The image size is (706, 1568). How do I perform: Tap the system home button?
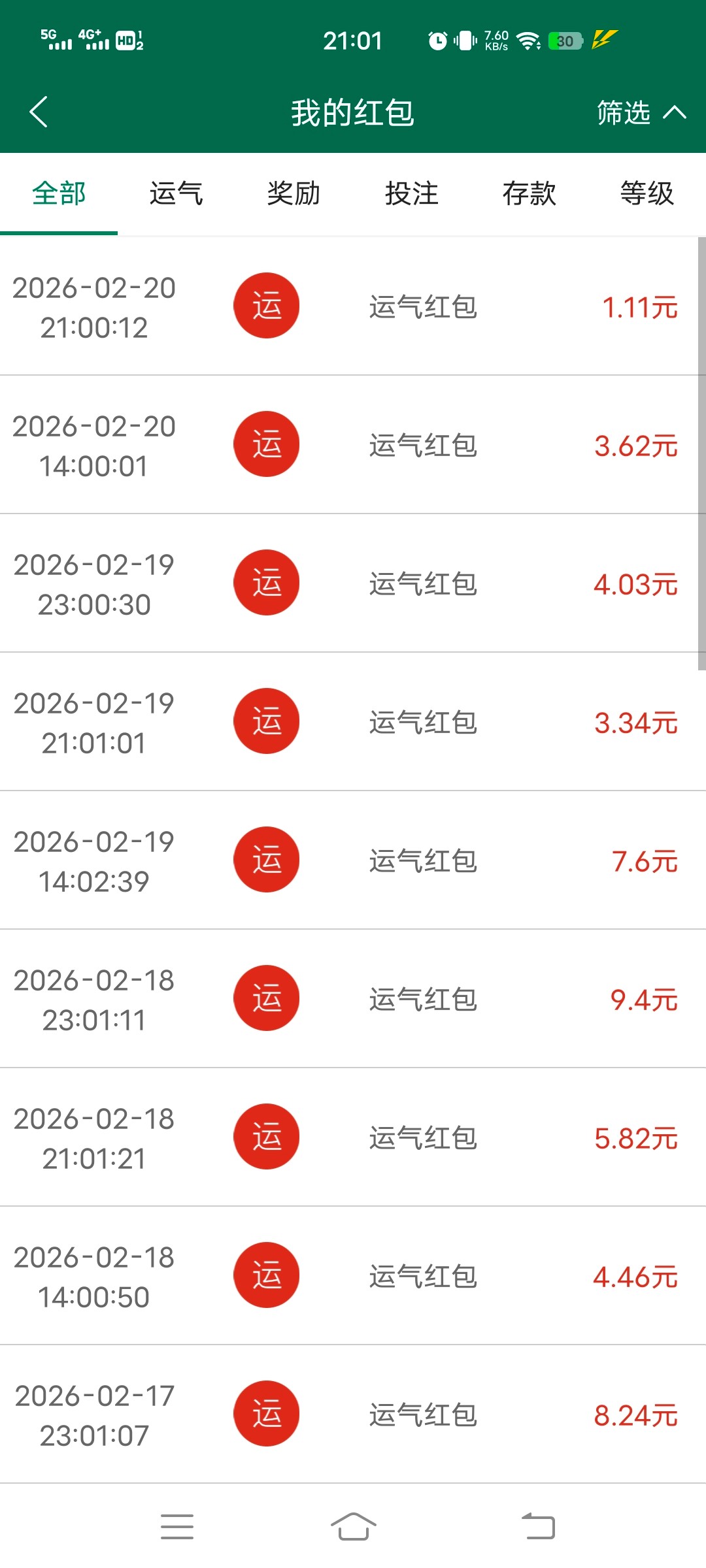pyautogui.click(x=353, y=1526)
